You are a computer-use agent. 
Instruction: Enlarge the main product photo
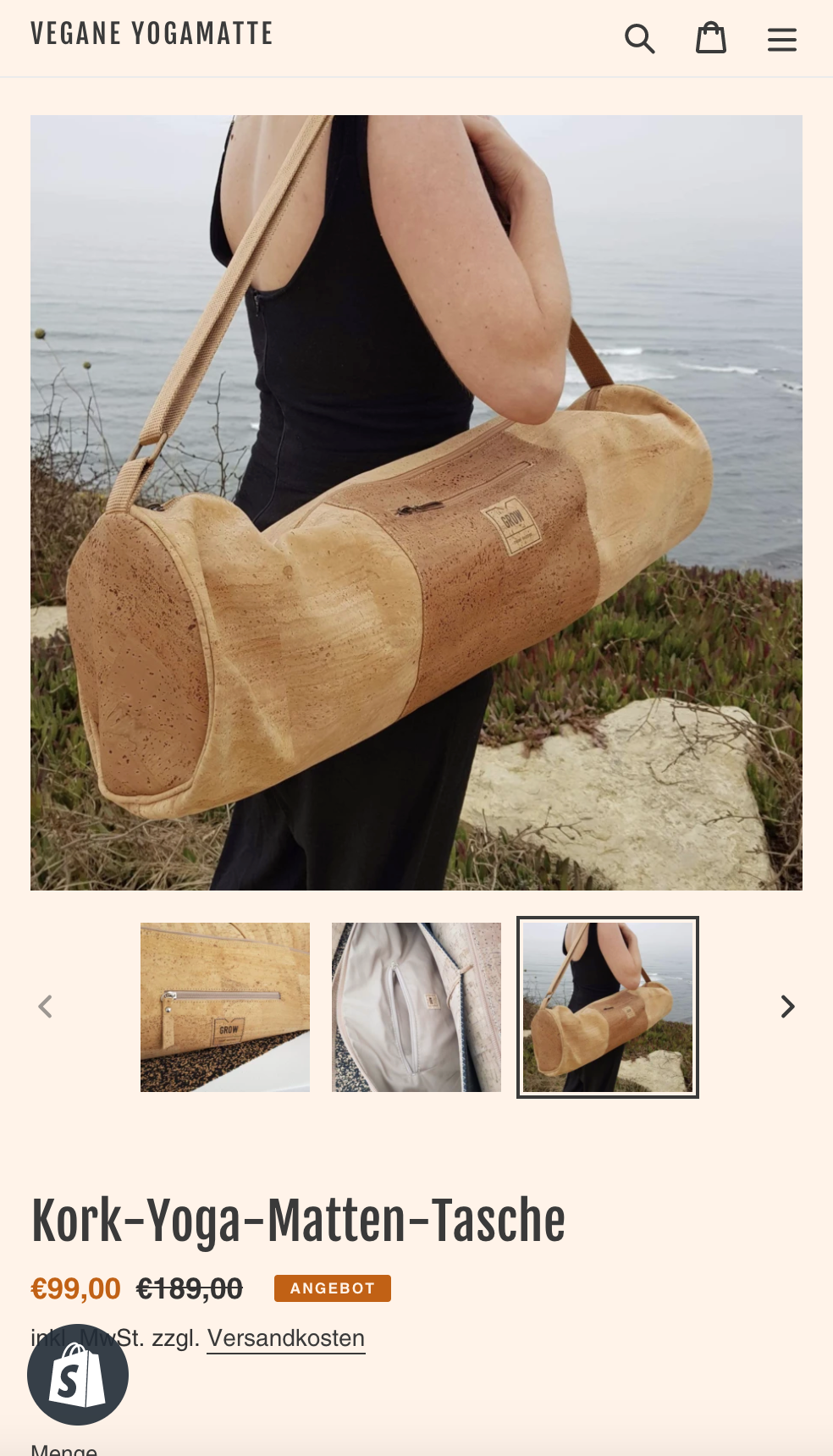pos(416,502)
